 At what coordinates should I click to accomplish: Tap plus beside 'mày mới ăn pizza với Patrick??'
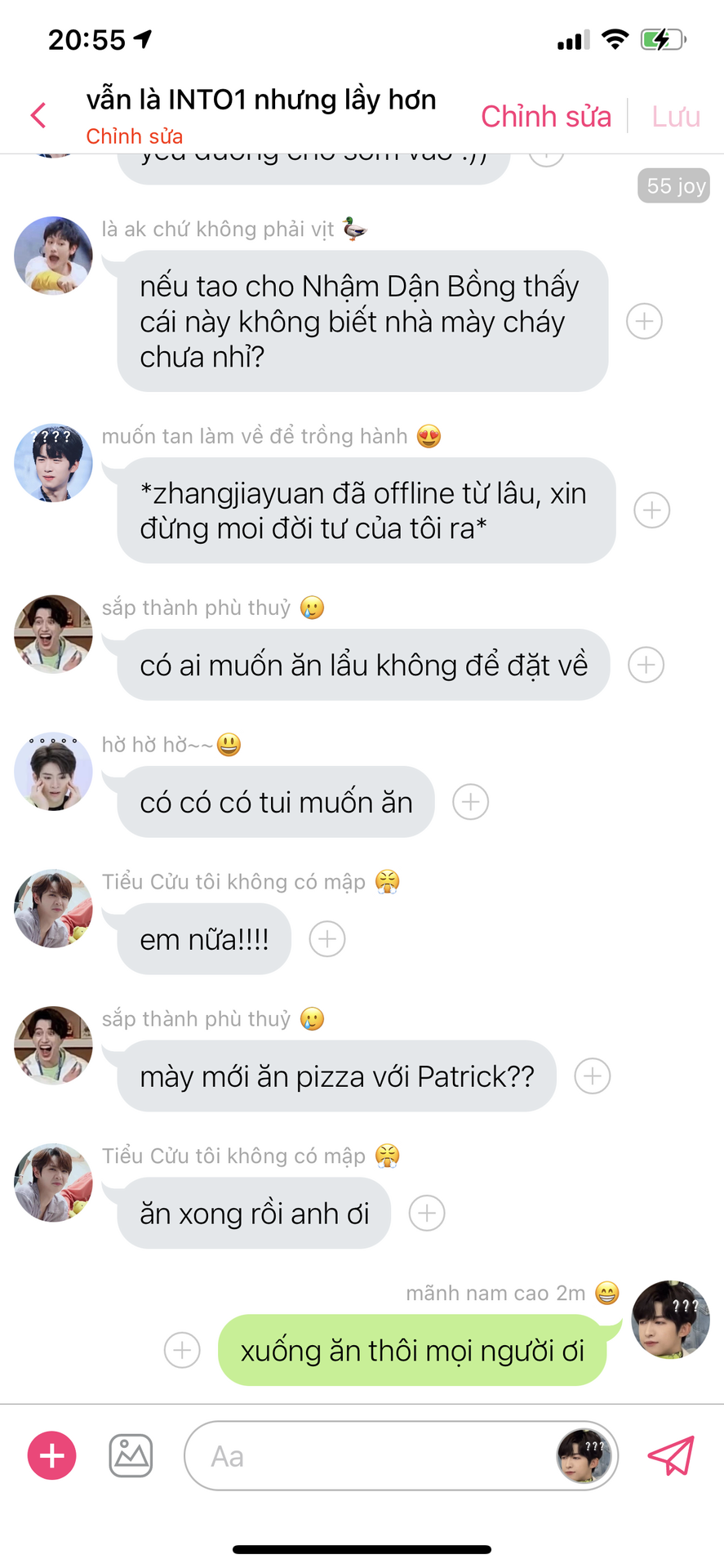coord(593,1076)
